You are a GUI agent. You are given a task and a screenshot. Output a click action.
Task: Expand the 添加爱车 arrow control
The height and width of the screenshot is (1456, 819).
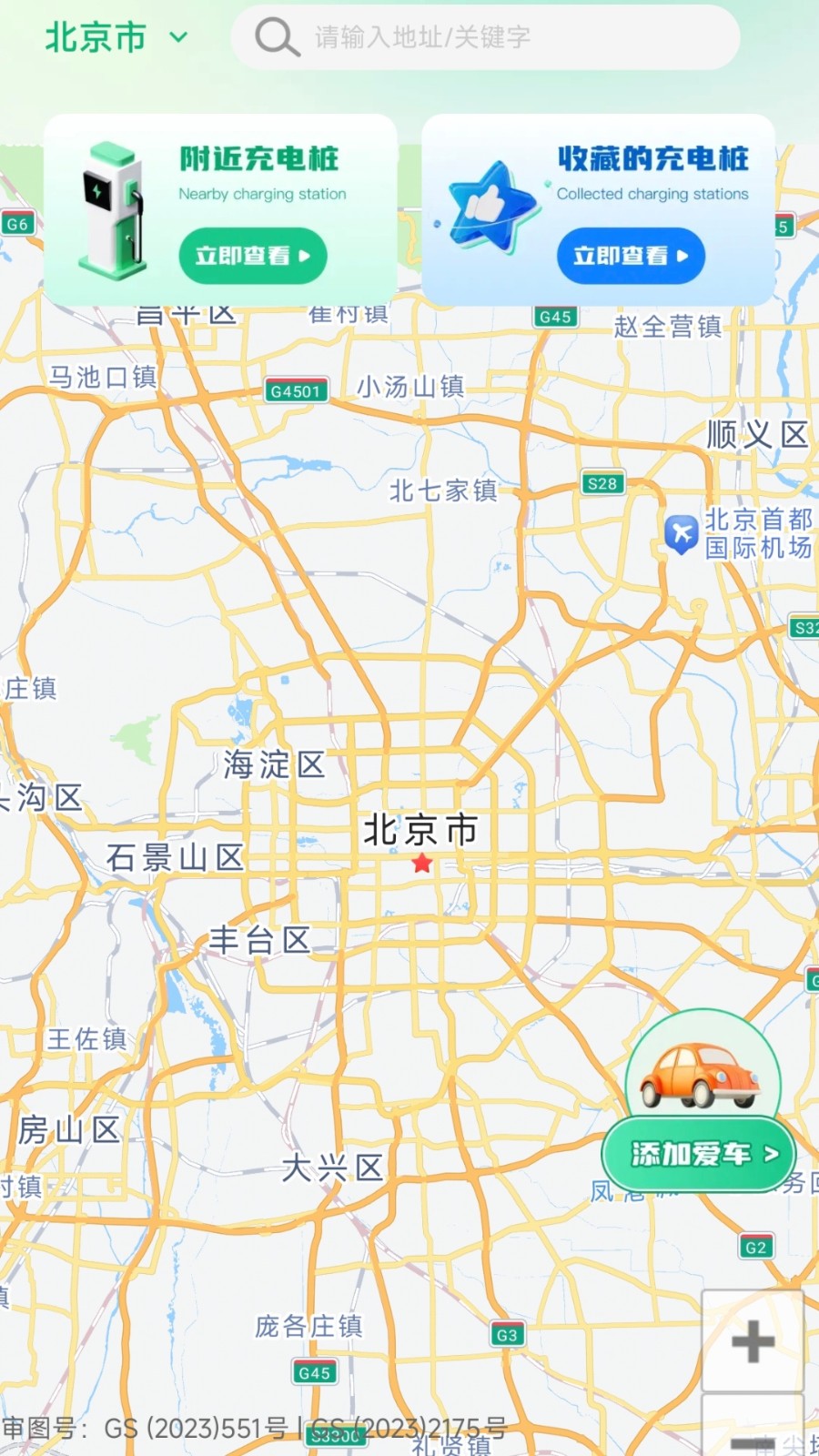[x=769, y=1153]
